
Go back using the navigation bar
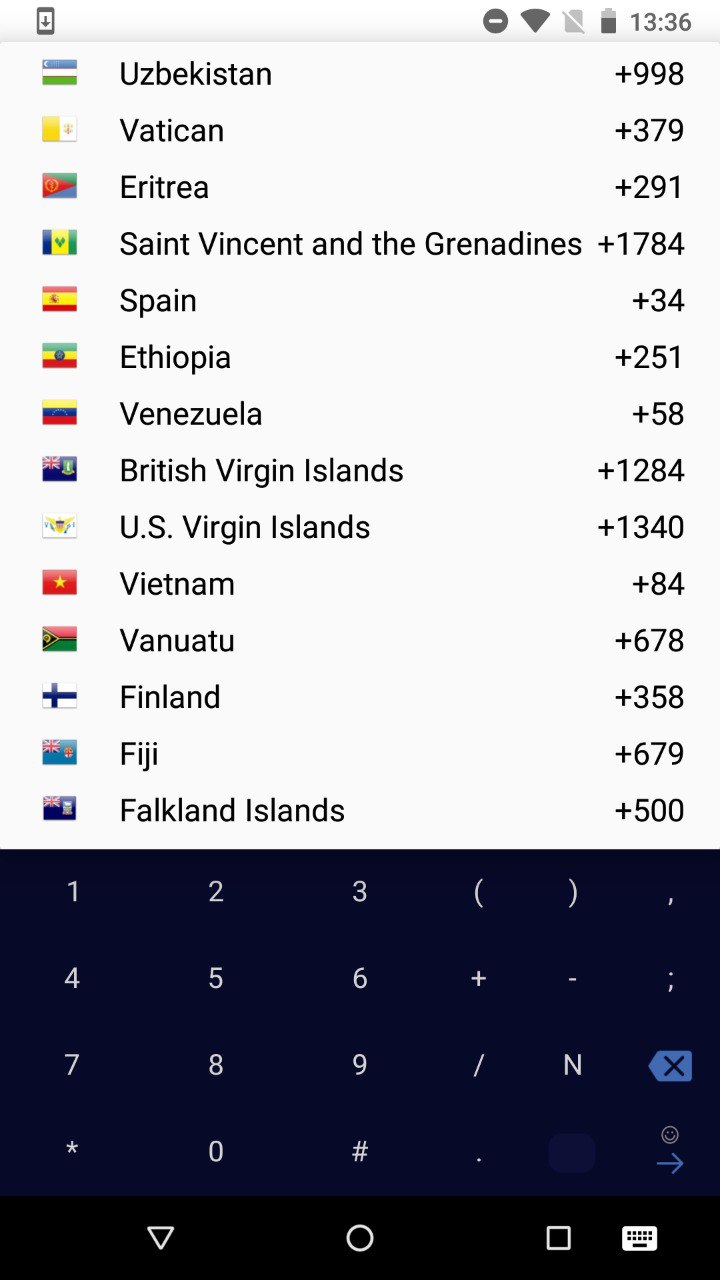161,1238
